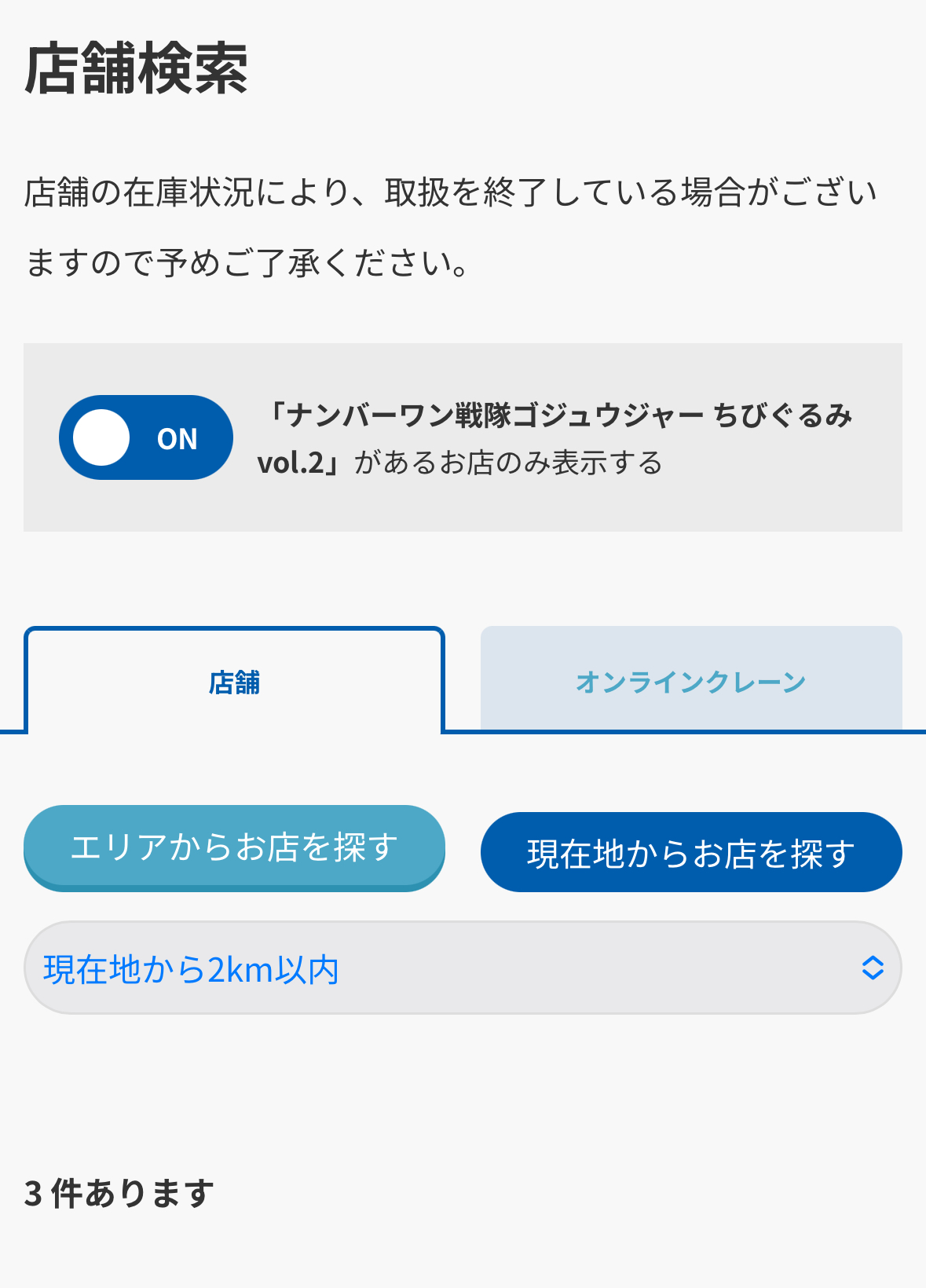Select the 店舗 tab
This screenshot has height=1288, width=926.
tap(234, 682)
